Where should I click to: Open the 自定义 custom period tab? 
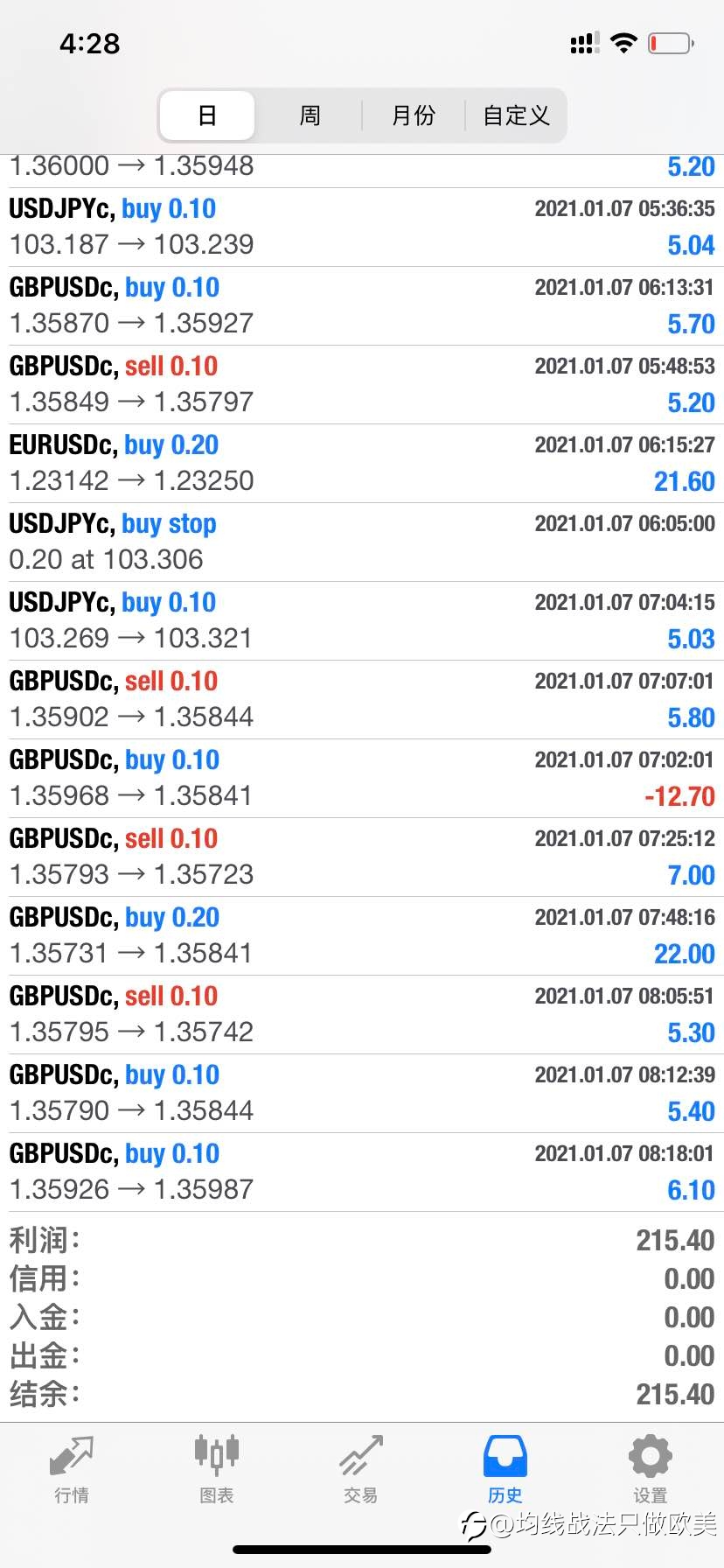pos(516,115)
